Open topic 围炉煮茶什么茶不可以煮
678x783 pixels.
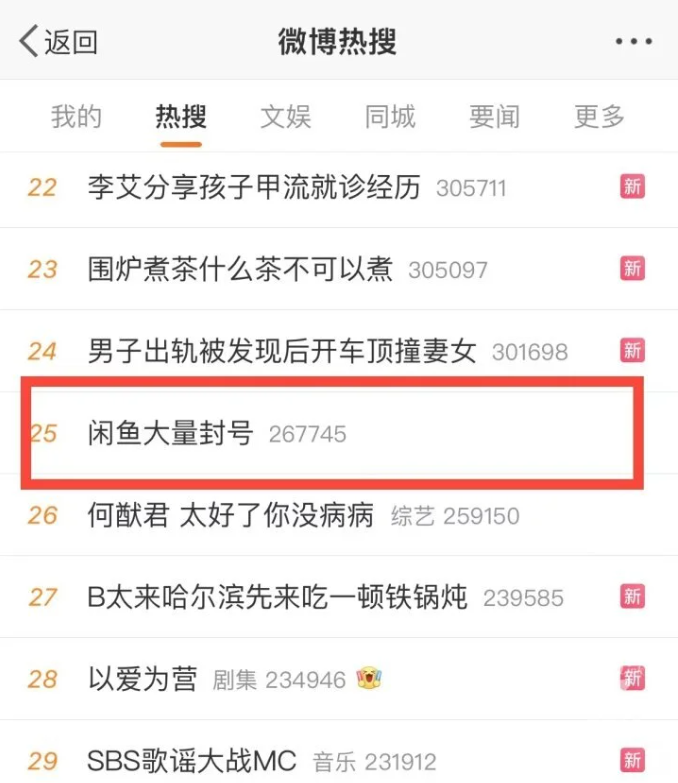coord(241,269)
